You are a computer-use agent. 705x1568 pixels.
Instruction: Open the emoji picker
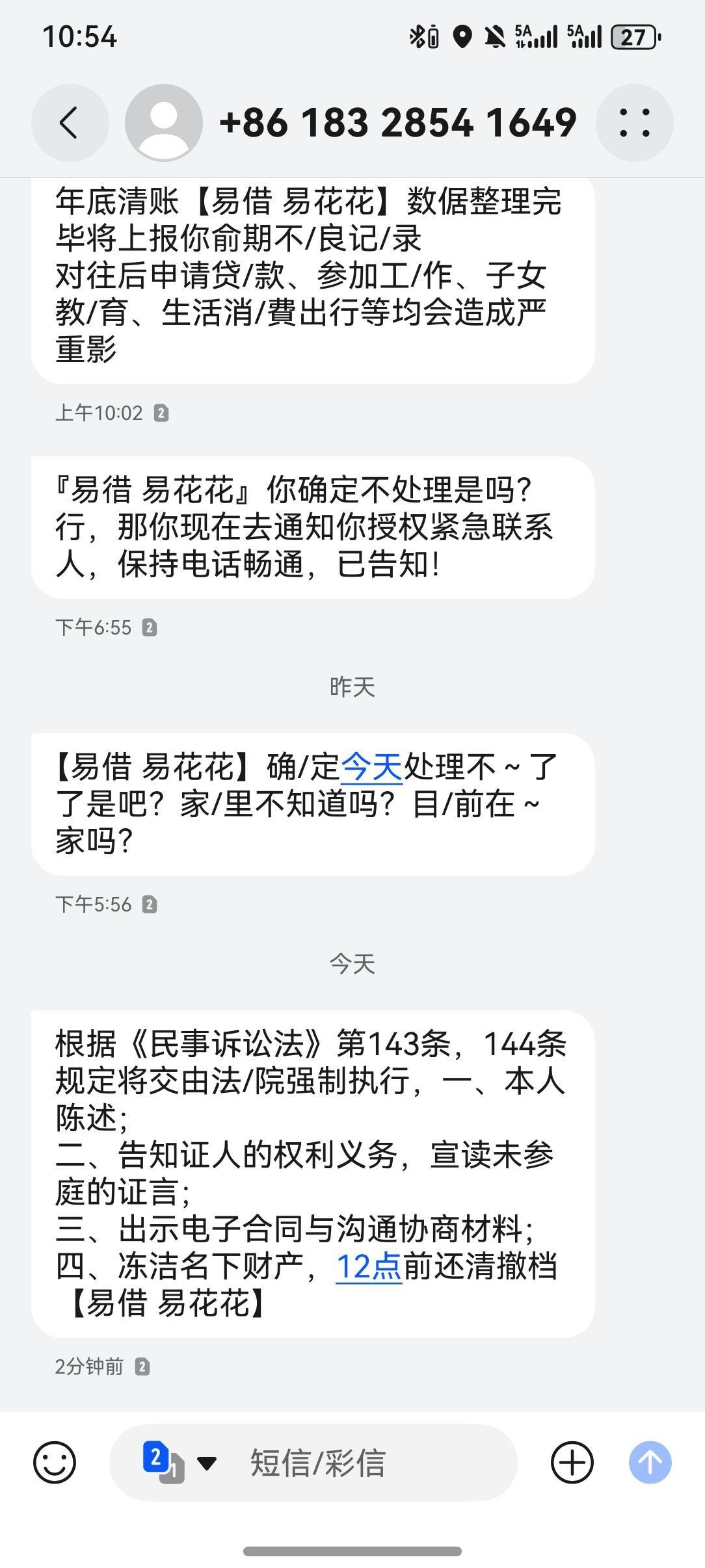point(55,1463)
